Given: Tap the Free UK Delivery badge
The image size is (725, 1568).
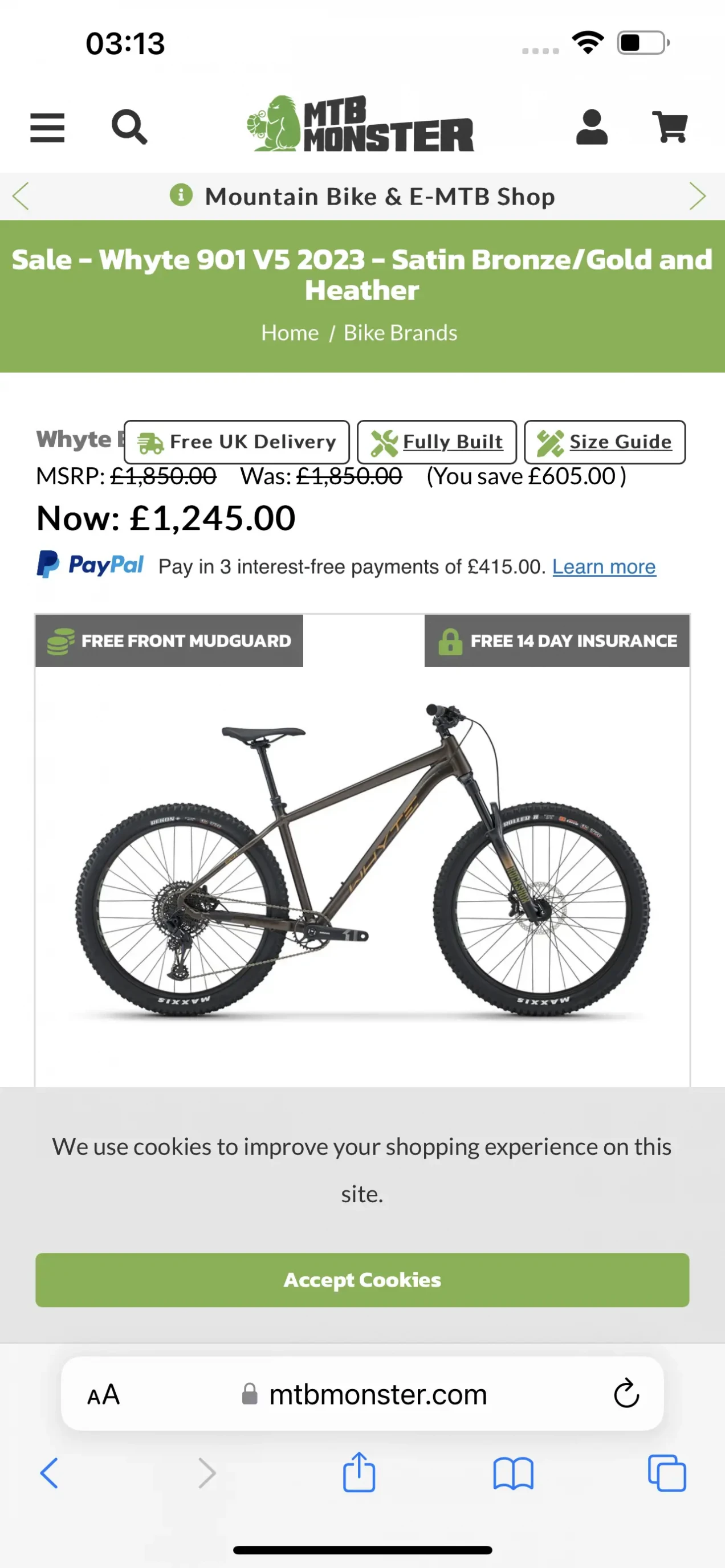Looking at the screenshot, I should point(237,442).
